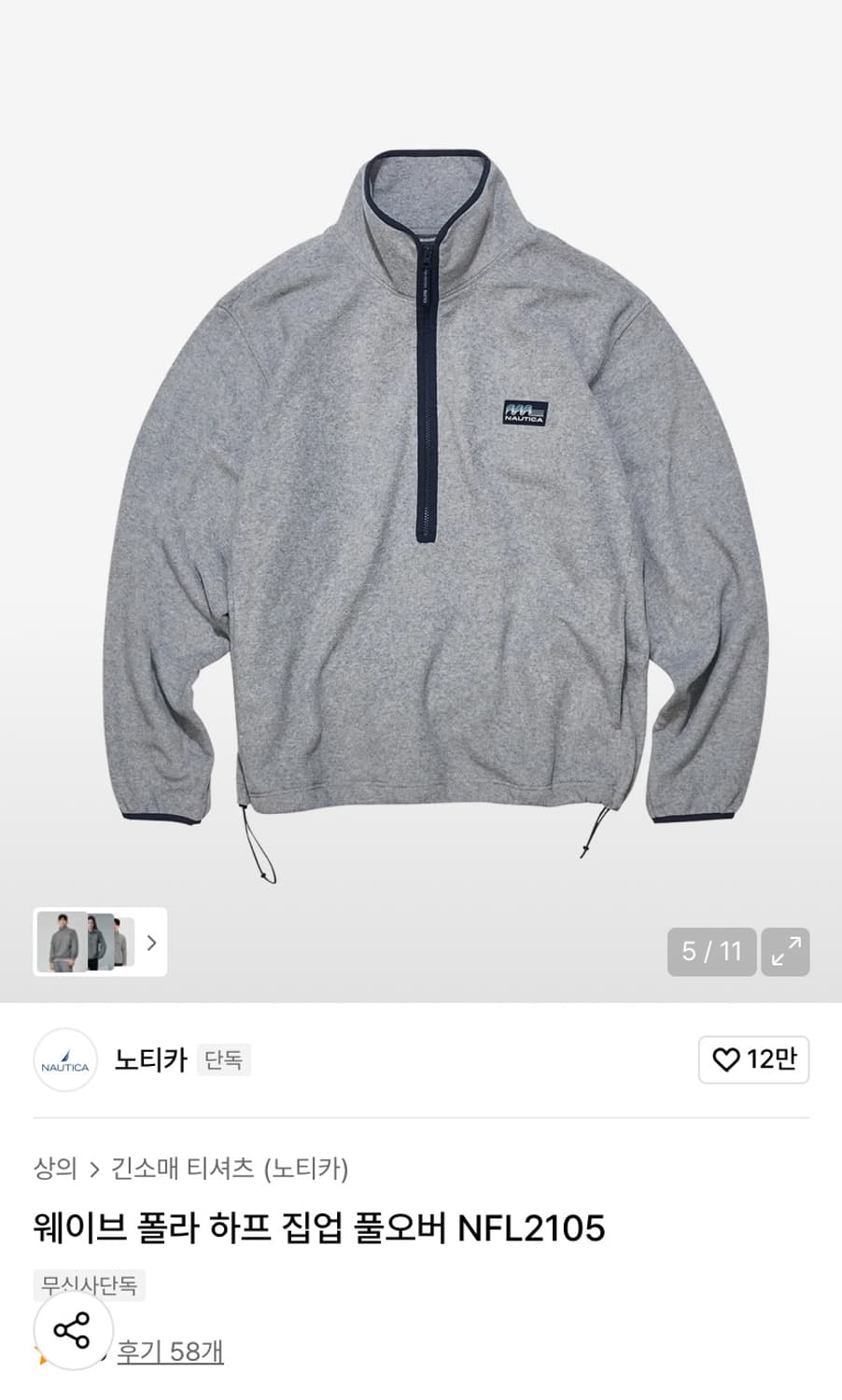The height and width of the screenshot is (1400, 842).
Task: Open the image fullscreen expand icon
Action: [787, 952]
